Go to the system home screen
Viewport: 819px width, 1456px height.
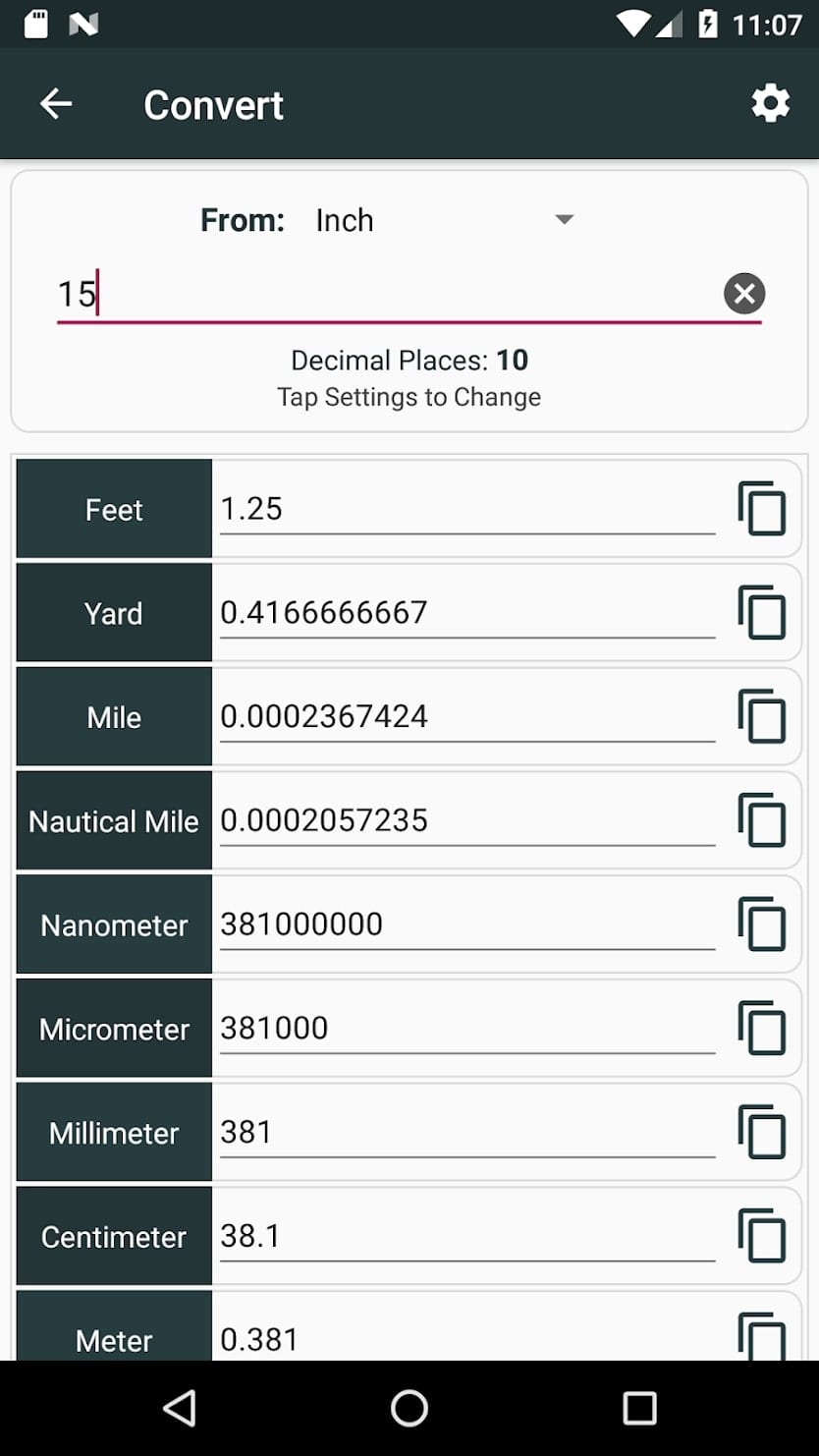409,1408
